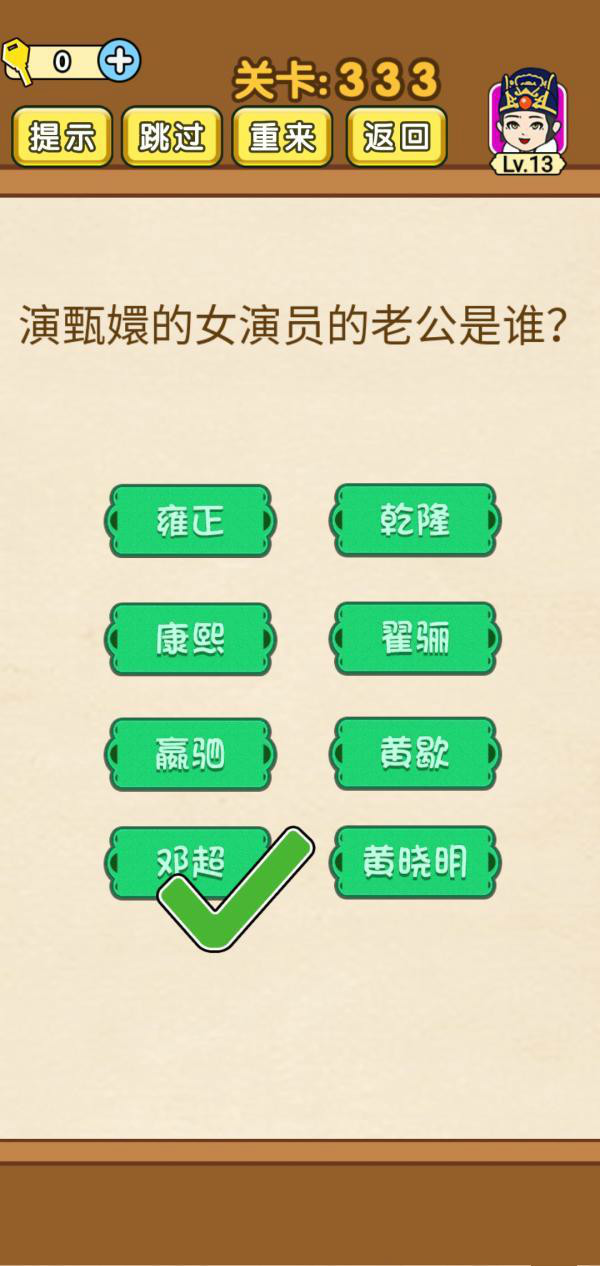This screenshot has width=600, height=1266.
Task: Add more keys with the plus icon
Action: (x=120, y=61)
